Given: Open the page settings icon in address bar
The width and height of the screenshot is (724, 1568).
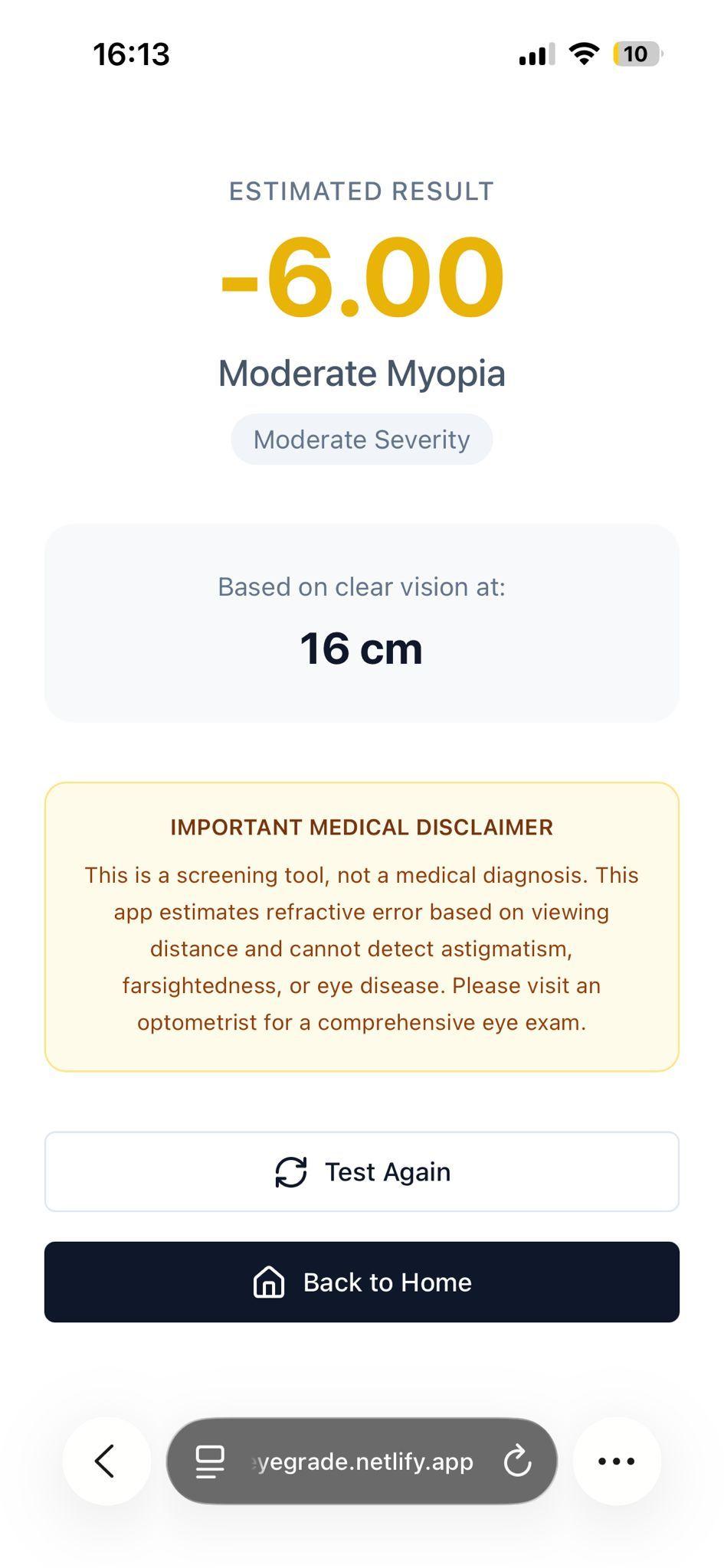Looking at the screenshot, I should click(210, 1462).
